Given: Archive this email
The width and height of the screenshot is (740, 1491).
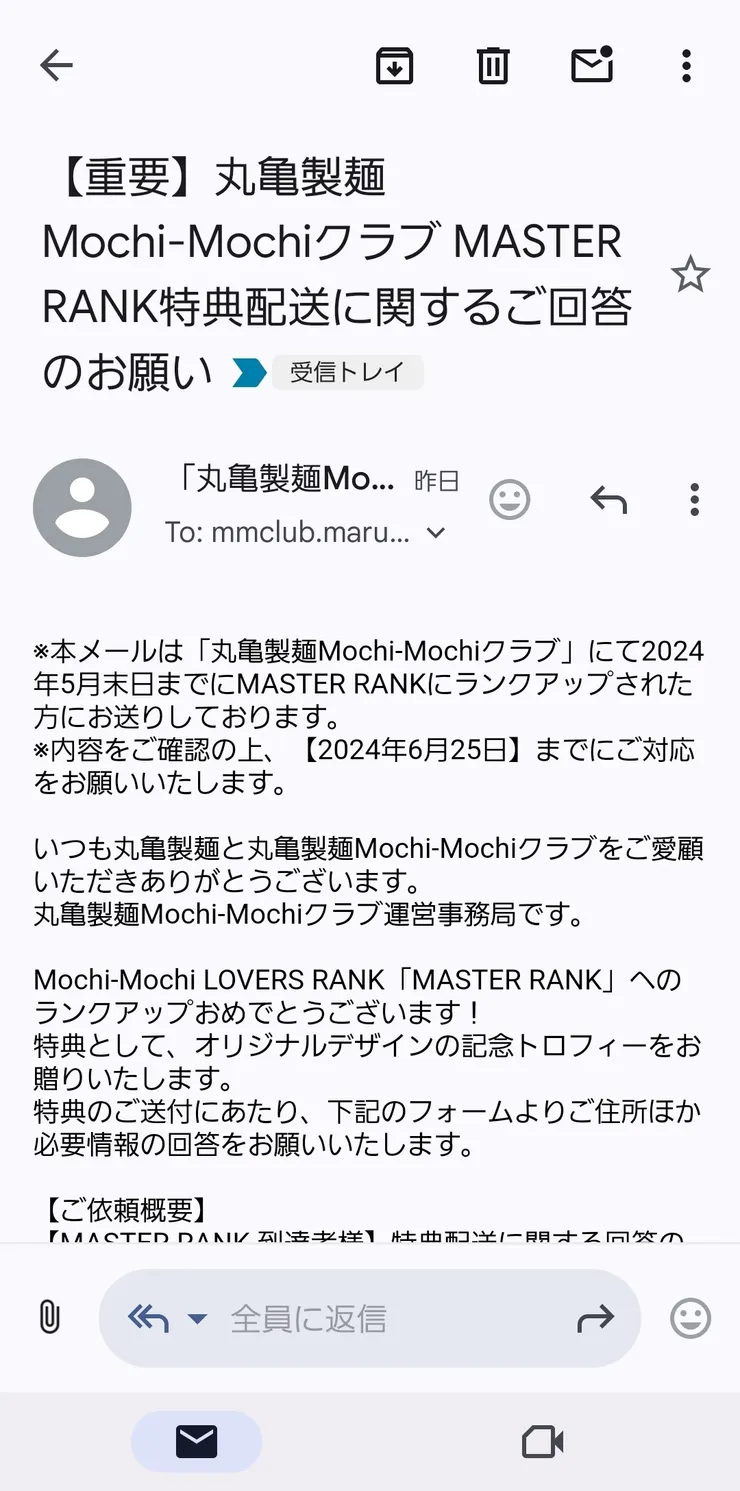Looking at the screenshot, I should 394,65.
